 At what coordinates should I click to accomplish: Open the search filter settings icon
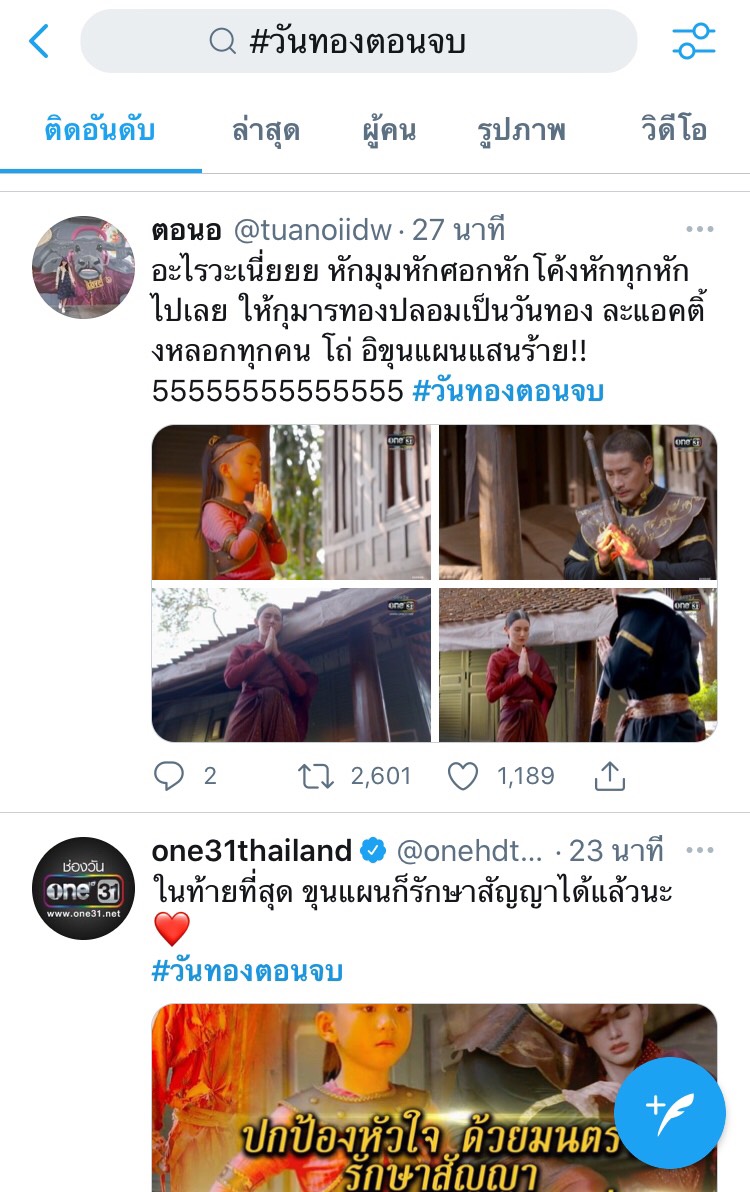coord(694,41)
